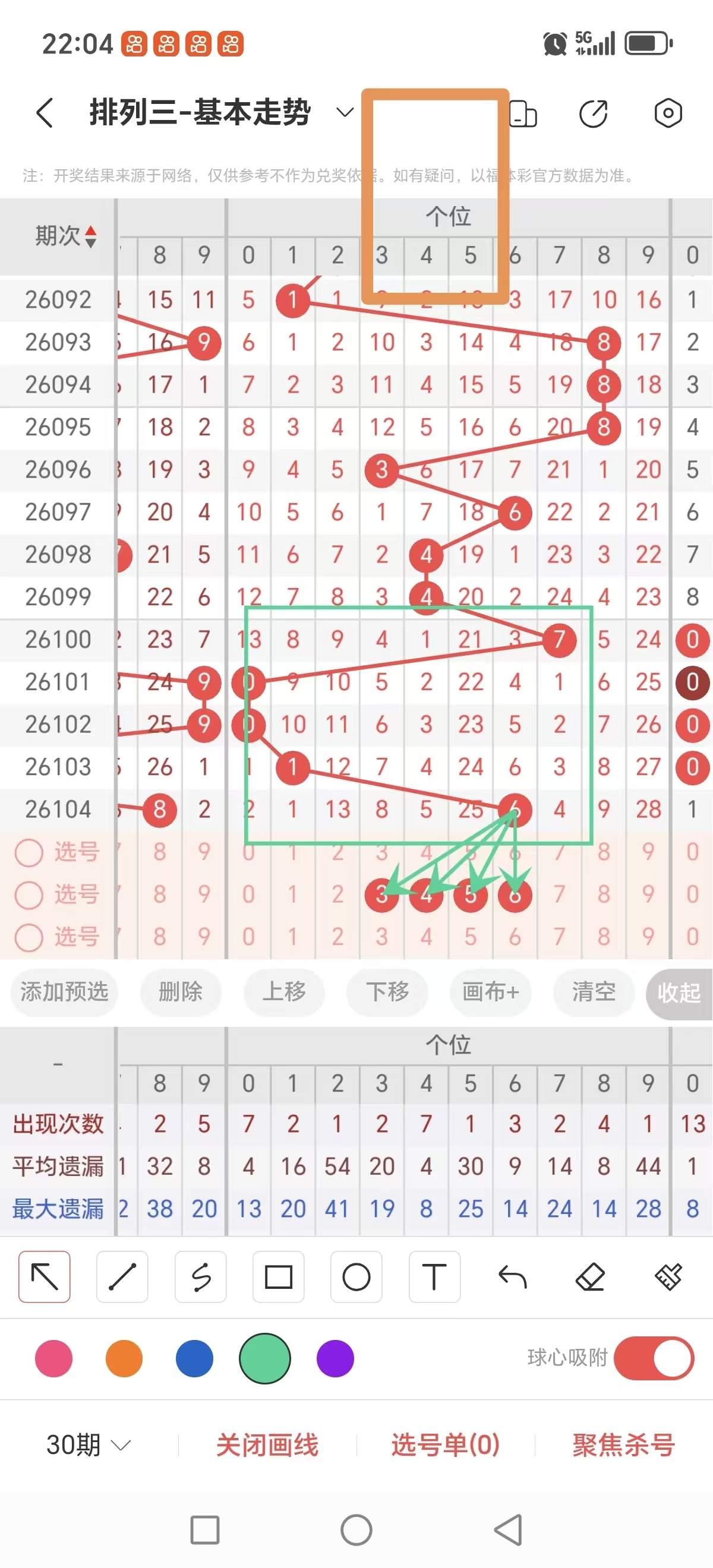Select the curve drawing tool
The width and height of the screenshot is (713, 1568).
200,1277
